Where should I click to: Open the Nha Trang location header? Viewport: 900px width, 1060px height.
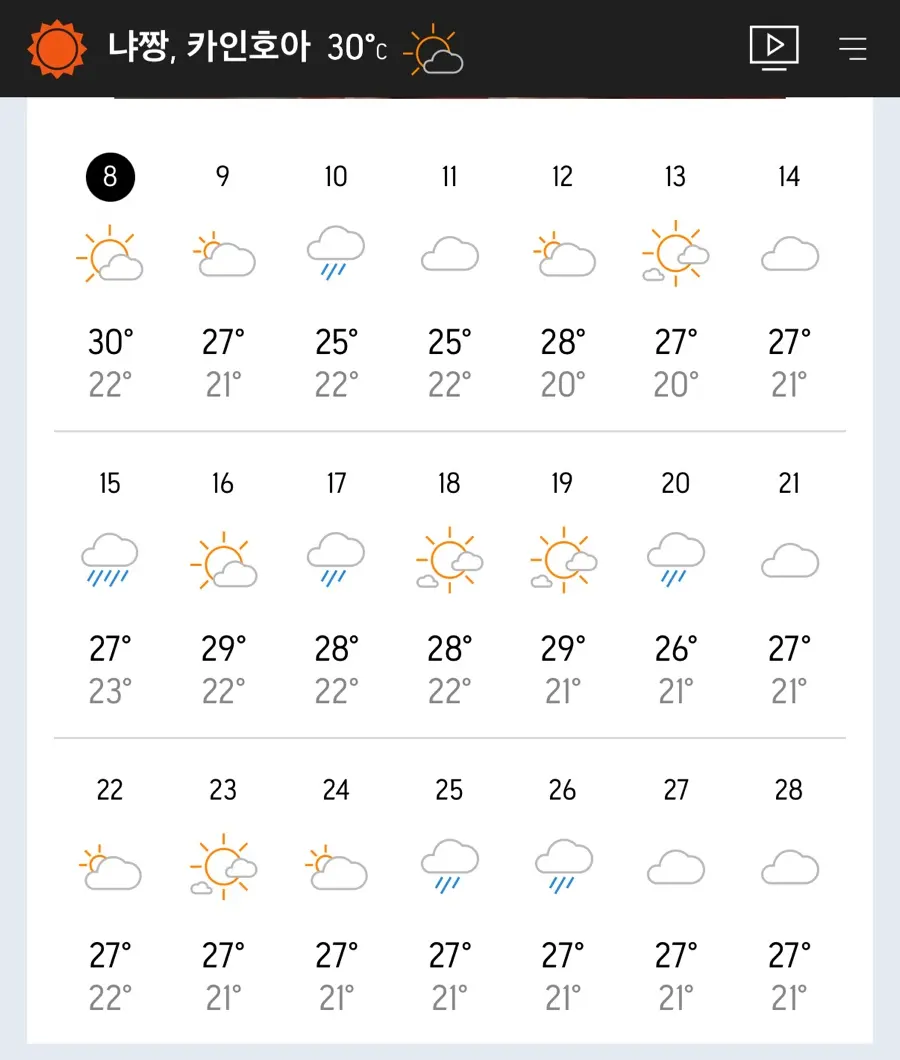pyautogui.click(x=208, y=47)
